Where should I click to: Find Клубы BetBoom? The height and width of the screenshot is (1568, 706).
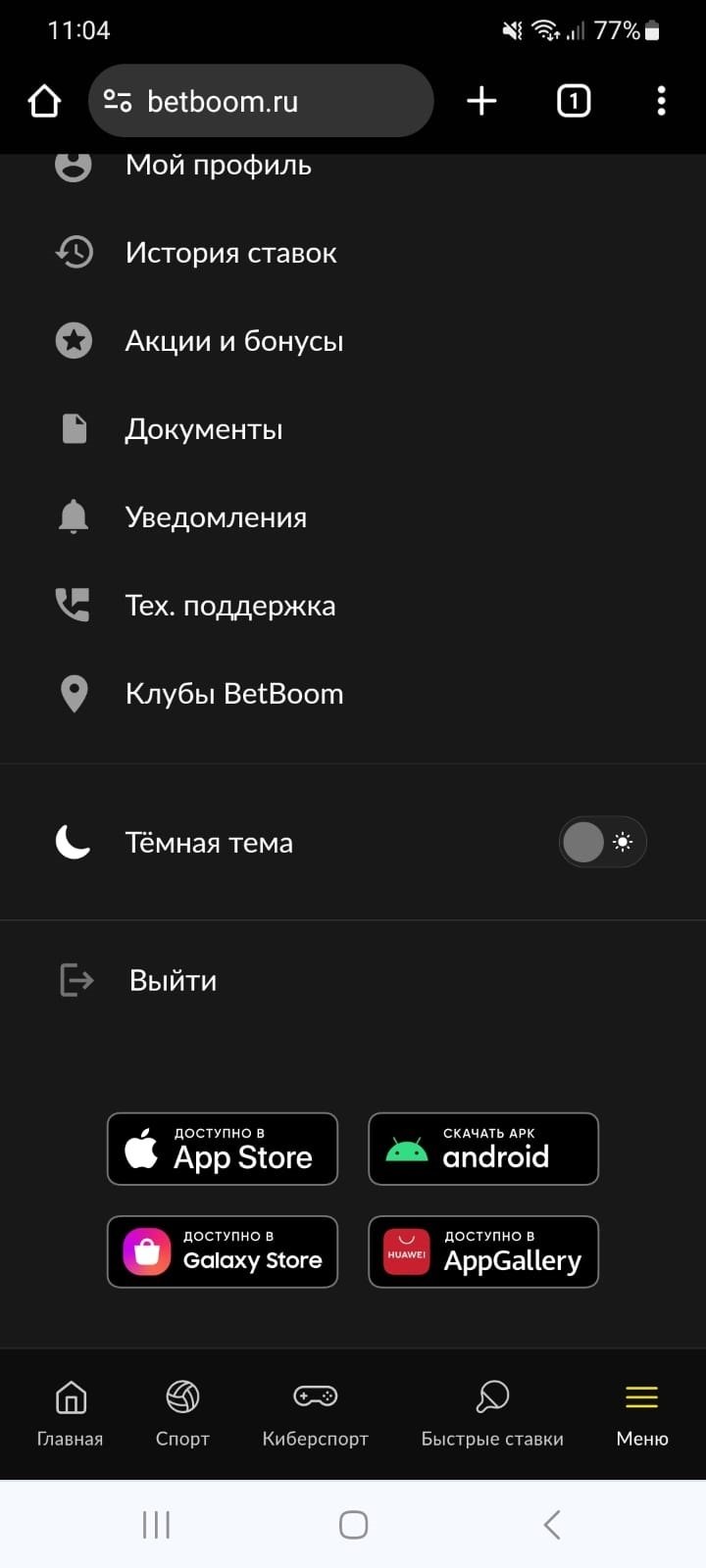[233, 694]
